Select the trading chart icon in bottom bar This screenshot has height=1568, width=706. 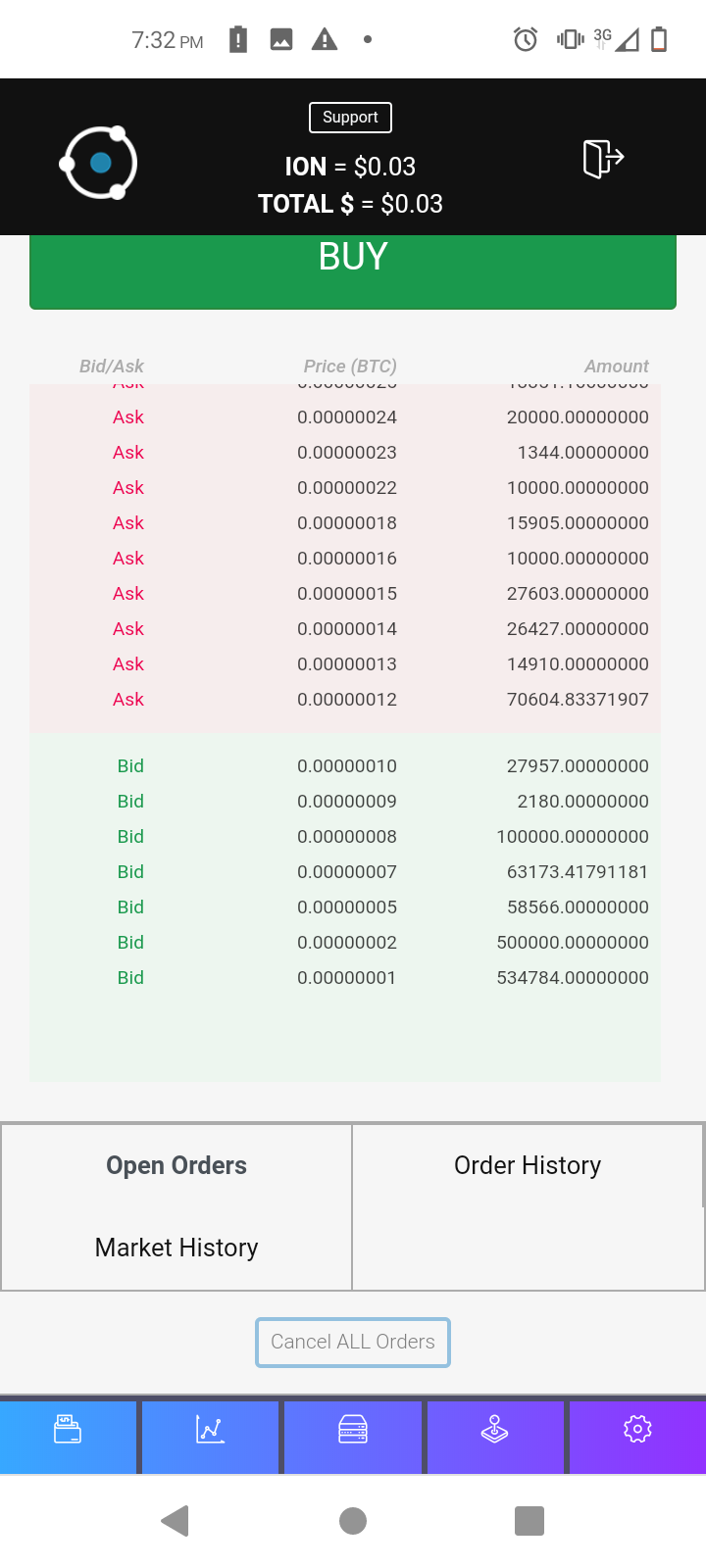tap(210, 1429)
